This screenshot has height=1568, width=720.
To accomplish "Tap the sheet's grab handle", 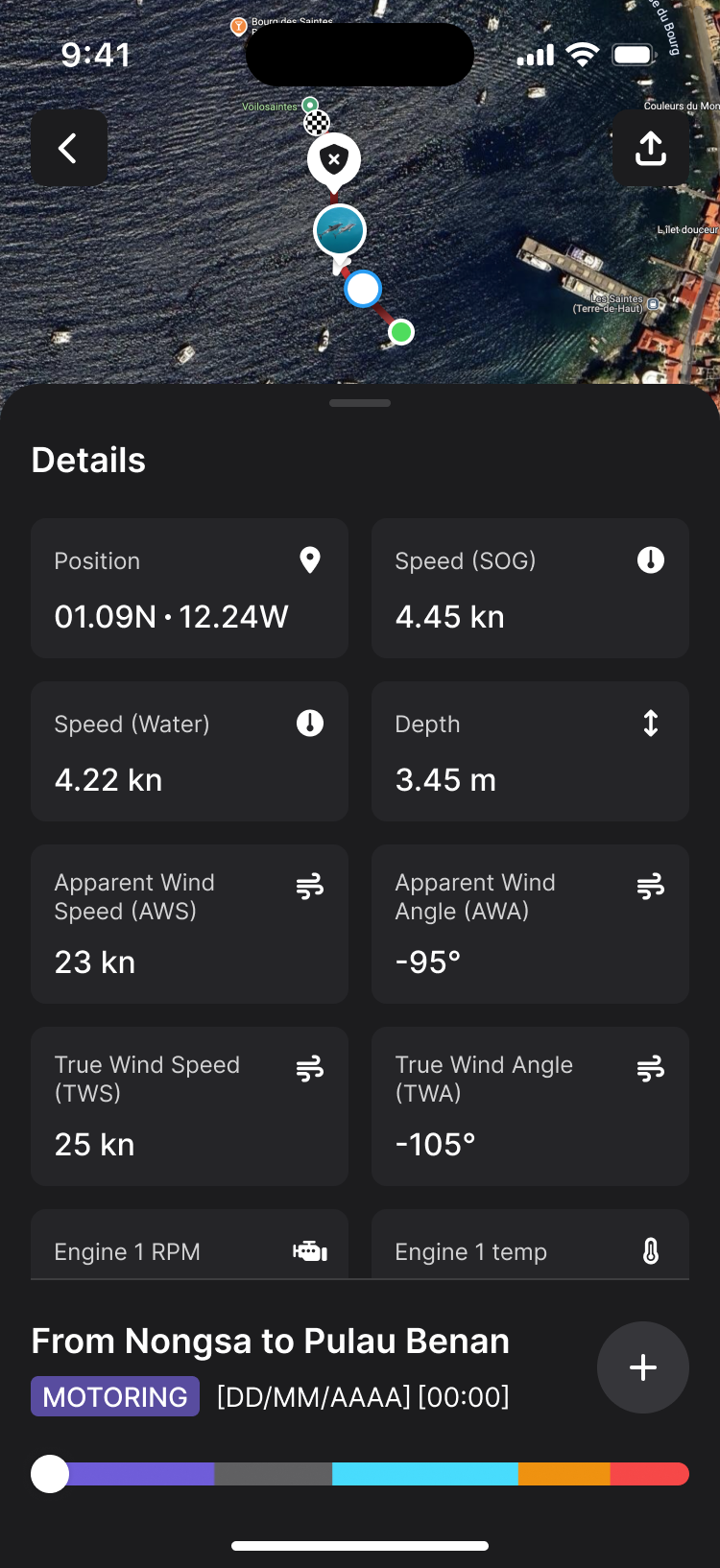I will [x=360, y=403].
